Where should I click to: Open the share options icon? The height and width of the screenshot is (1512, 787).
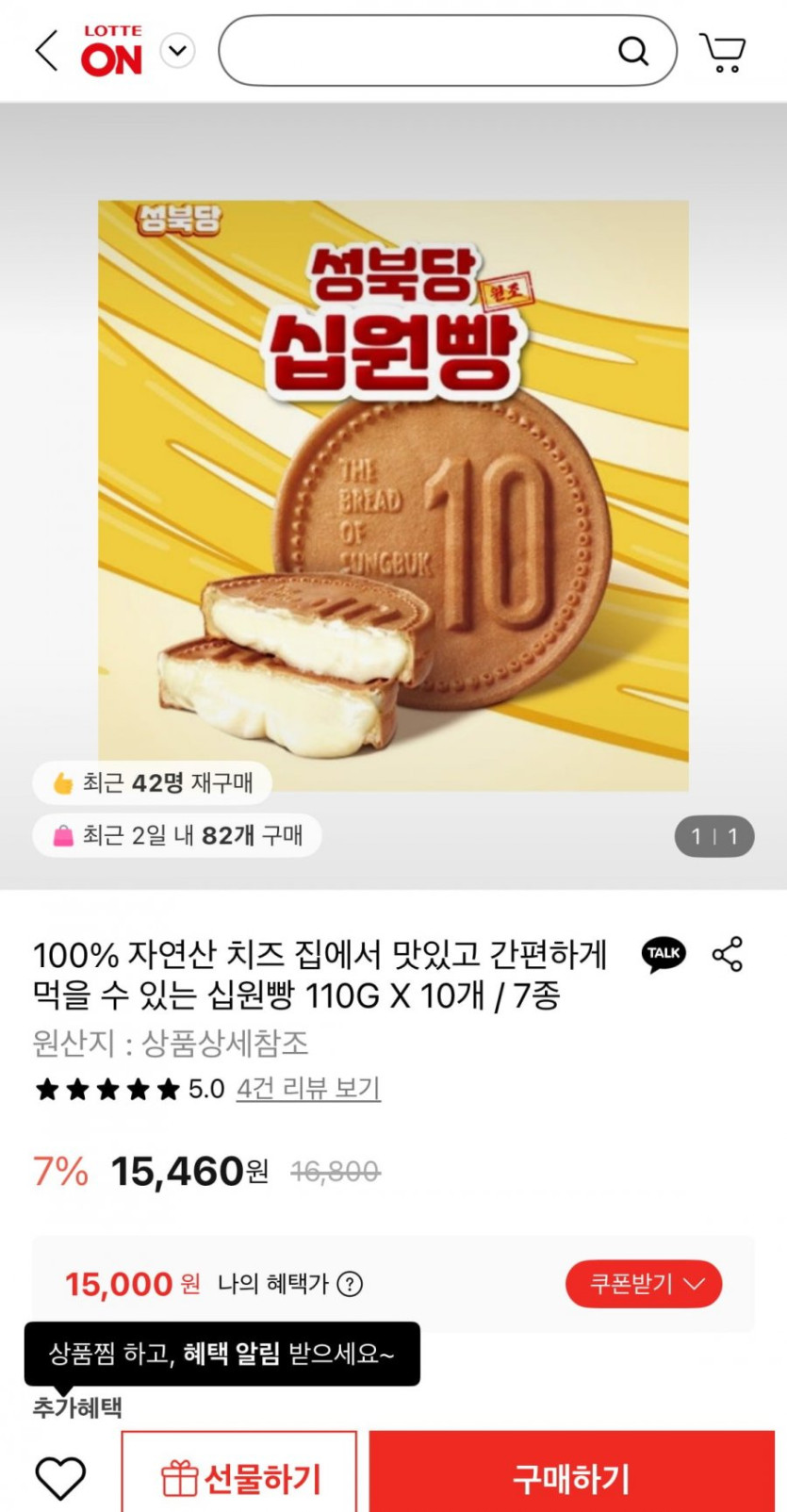pos(728,954)
